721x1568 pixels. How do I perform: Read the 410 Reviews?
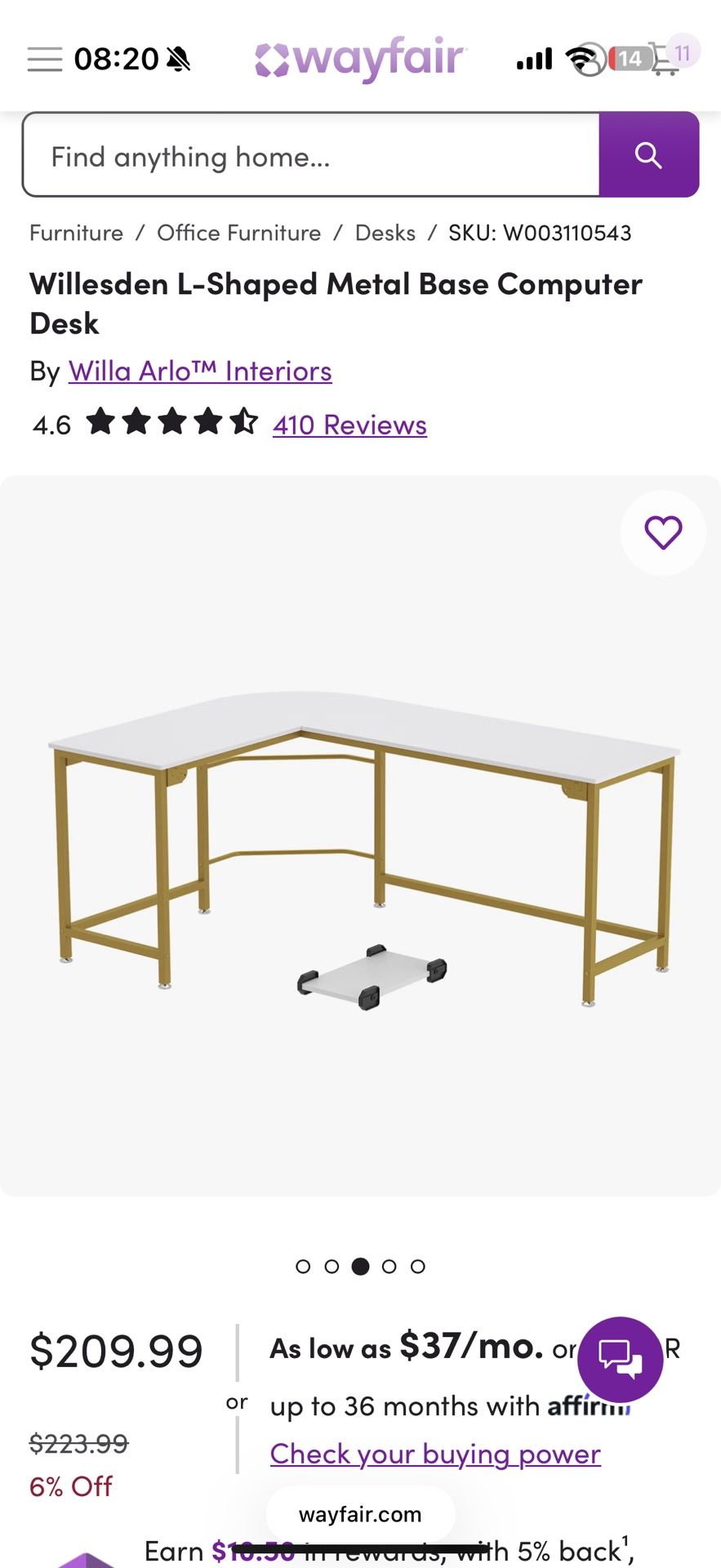(x=349, y=425)
